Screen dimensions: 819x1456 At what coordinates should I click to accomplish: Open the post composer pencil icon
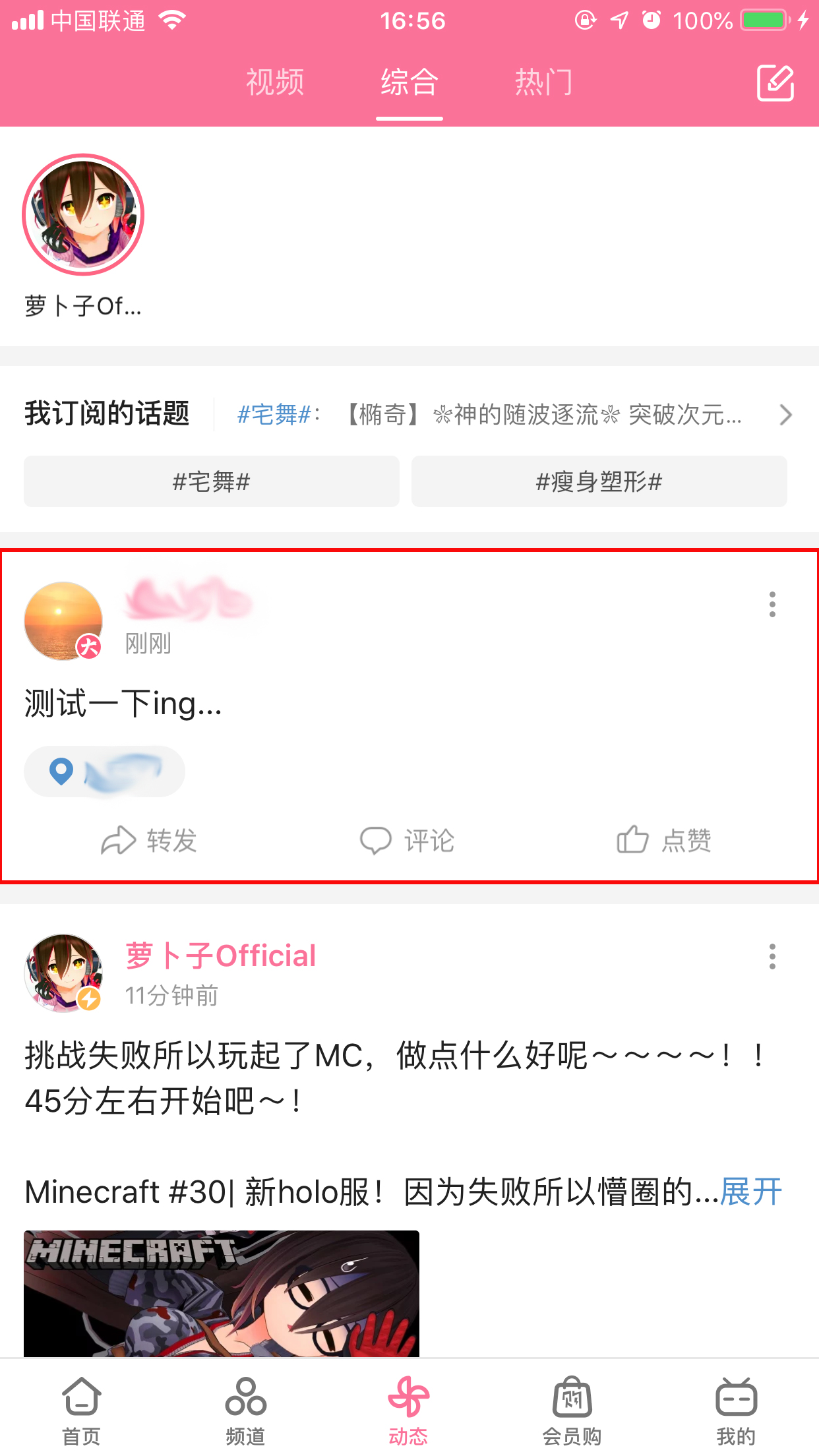point(773,82)
